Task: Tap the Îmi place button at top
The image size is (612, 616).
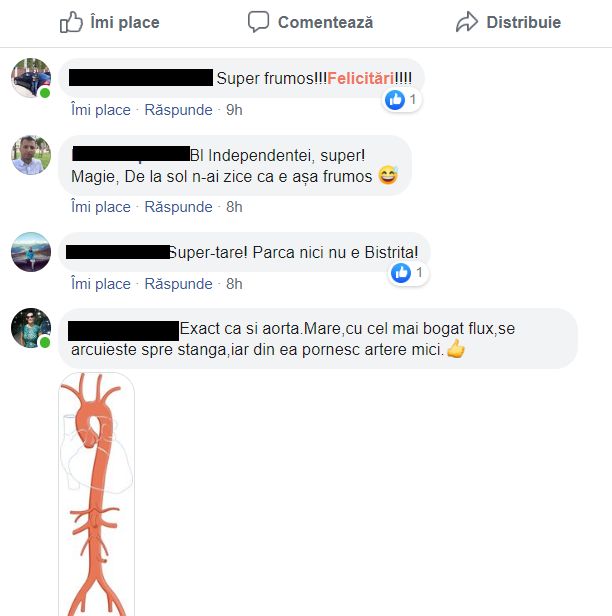Action: pyautogui.click(x=109, y=22)
